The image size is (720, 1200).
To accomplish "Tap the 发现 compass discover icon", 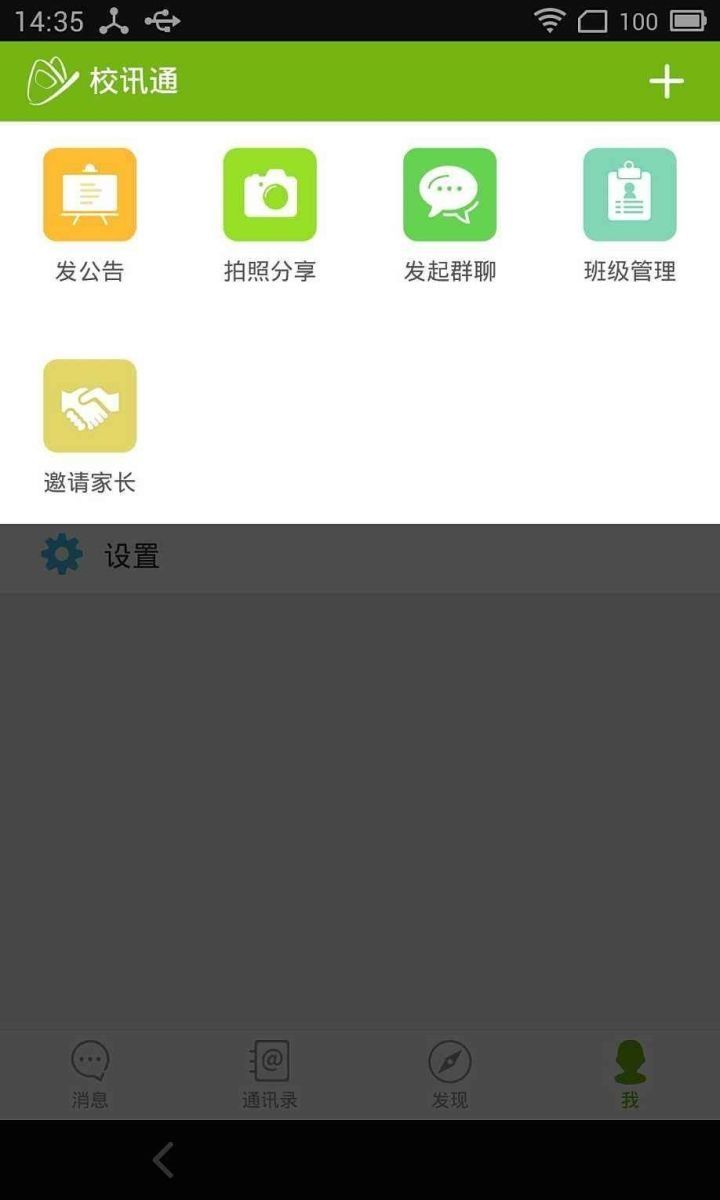I will click(450, 1062).
